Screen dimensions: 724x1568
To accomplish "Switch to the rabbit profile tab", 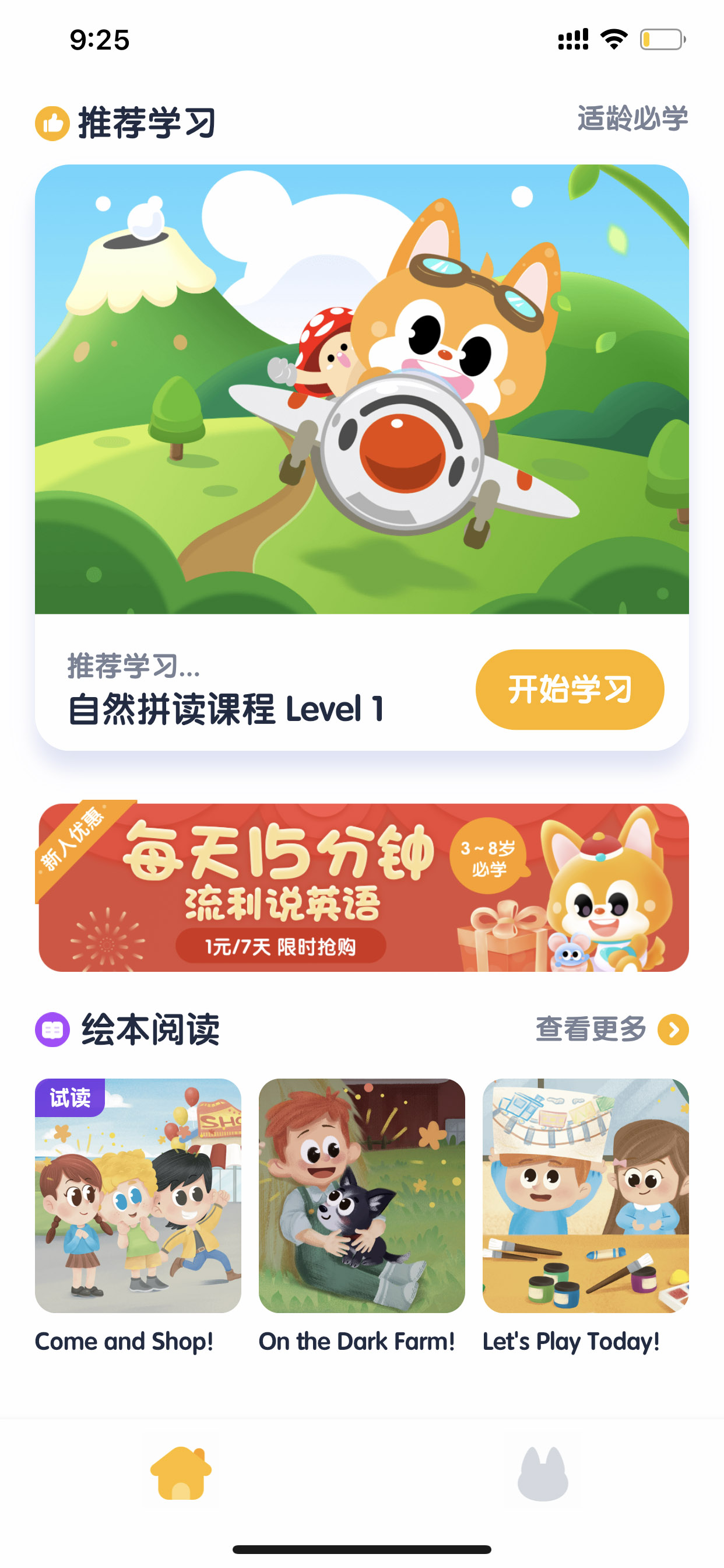I will pos(543,1472).
